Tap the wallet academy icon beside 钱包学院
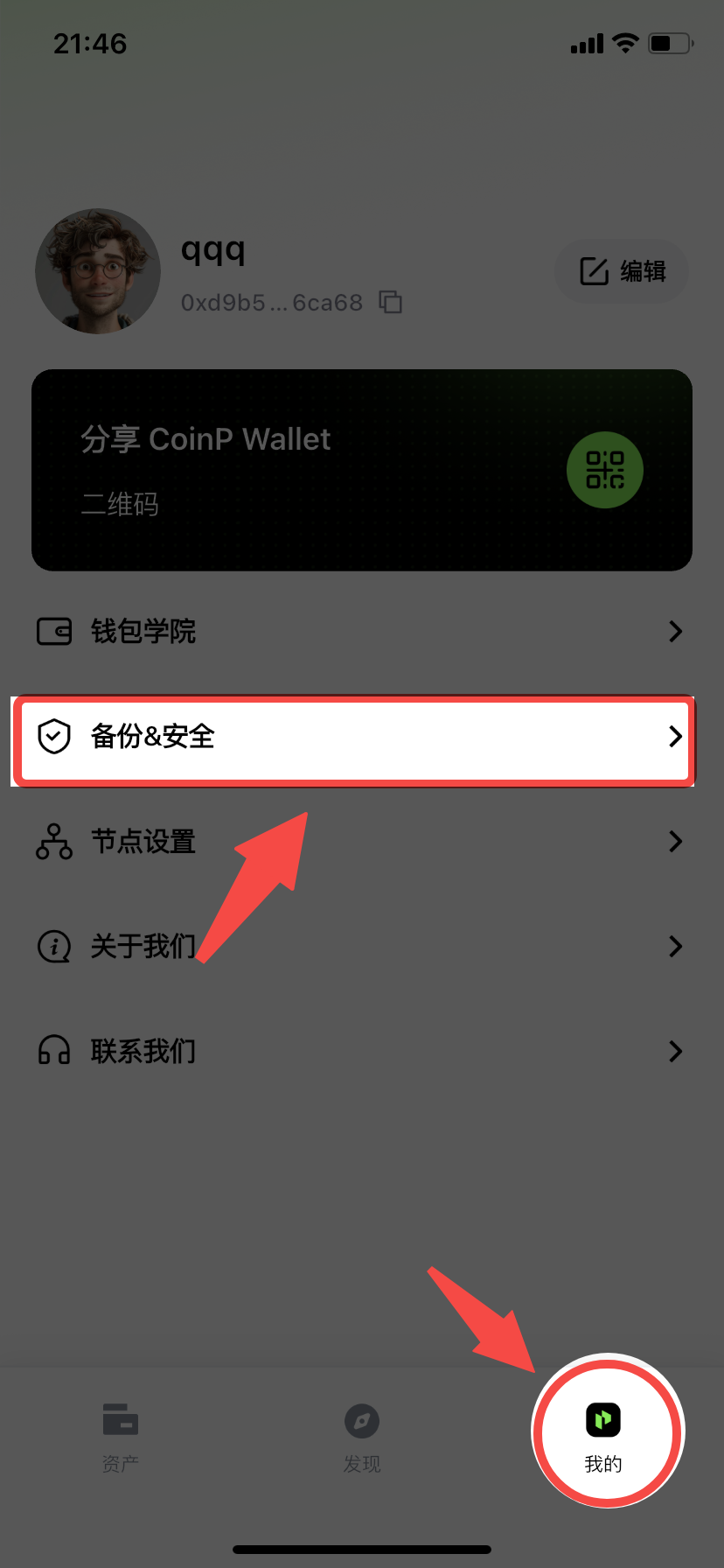 pos(54,631)
